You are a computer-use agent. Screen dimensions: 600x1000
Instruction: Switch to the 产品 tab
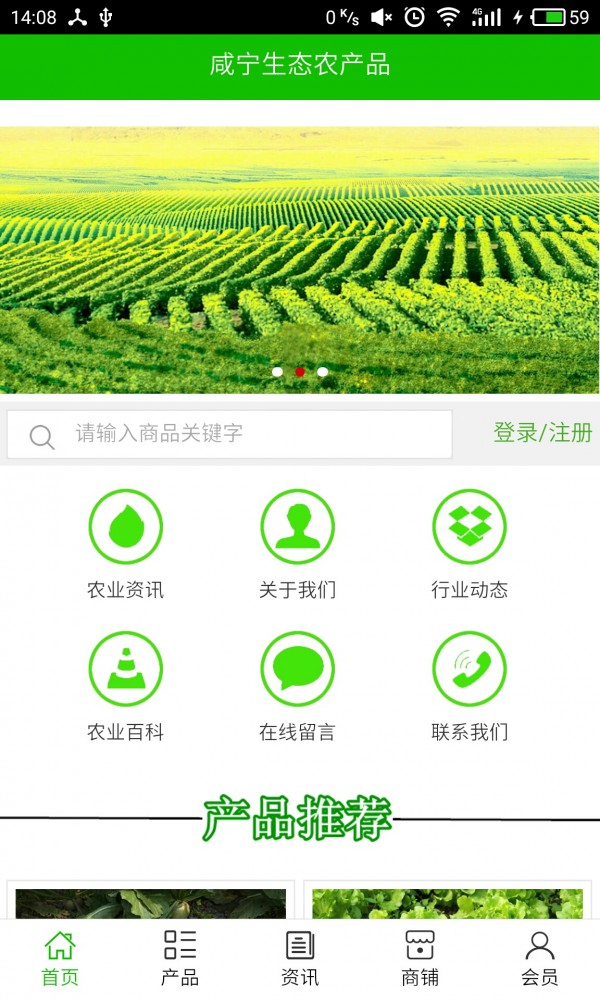click(180, 958)
